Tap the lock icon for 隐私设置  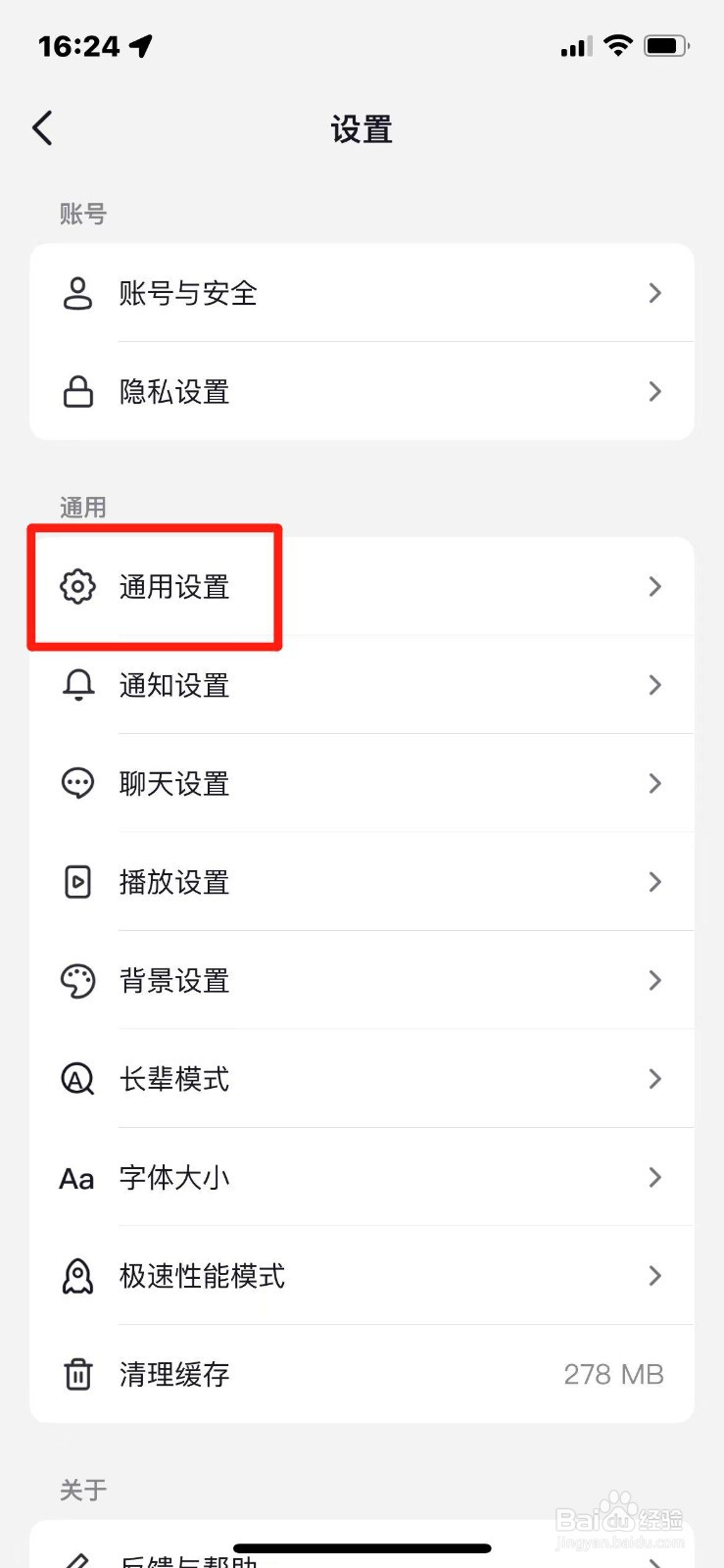[76, 391]
